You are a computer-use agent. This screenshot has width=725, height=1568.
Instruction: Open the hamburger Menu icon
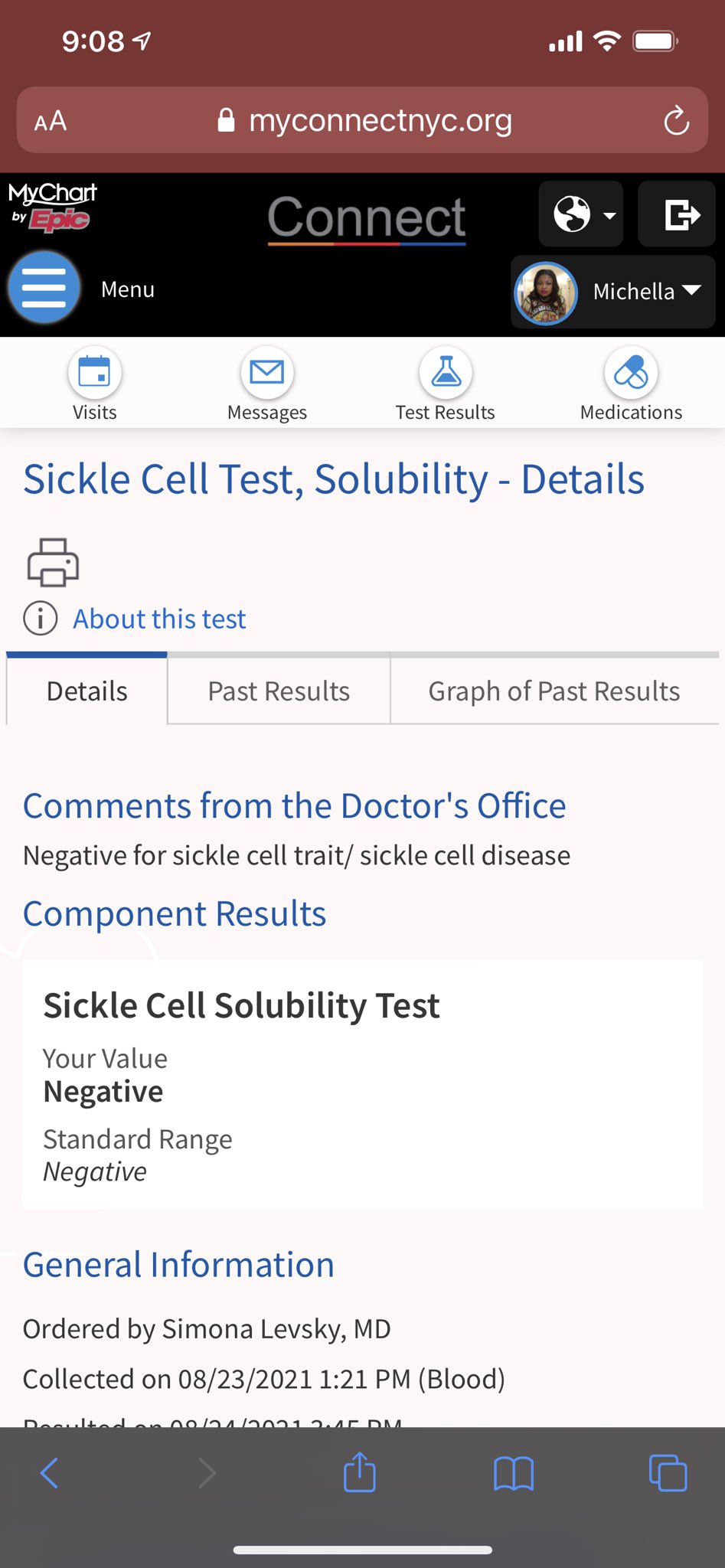[x=44, y=287]
